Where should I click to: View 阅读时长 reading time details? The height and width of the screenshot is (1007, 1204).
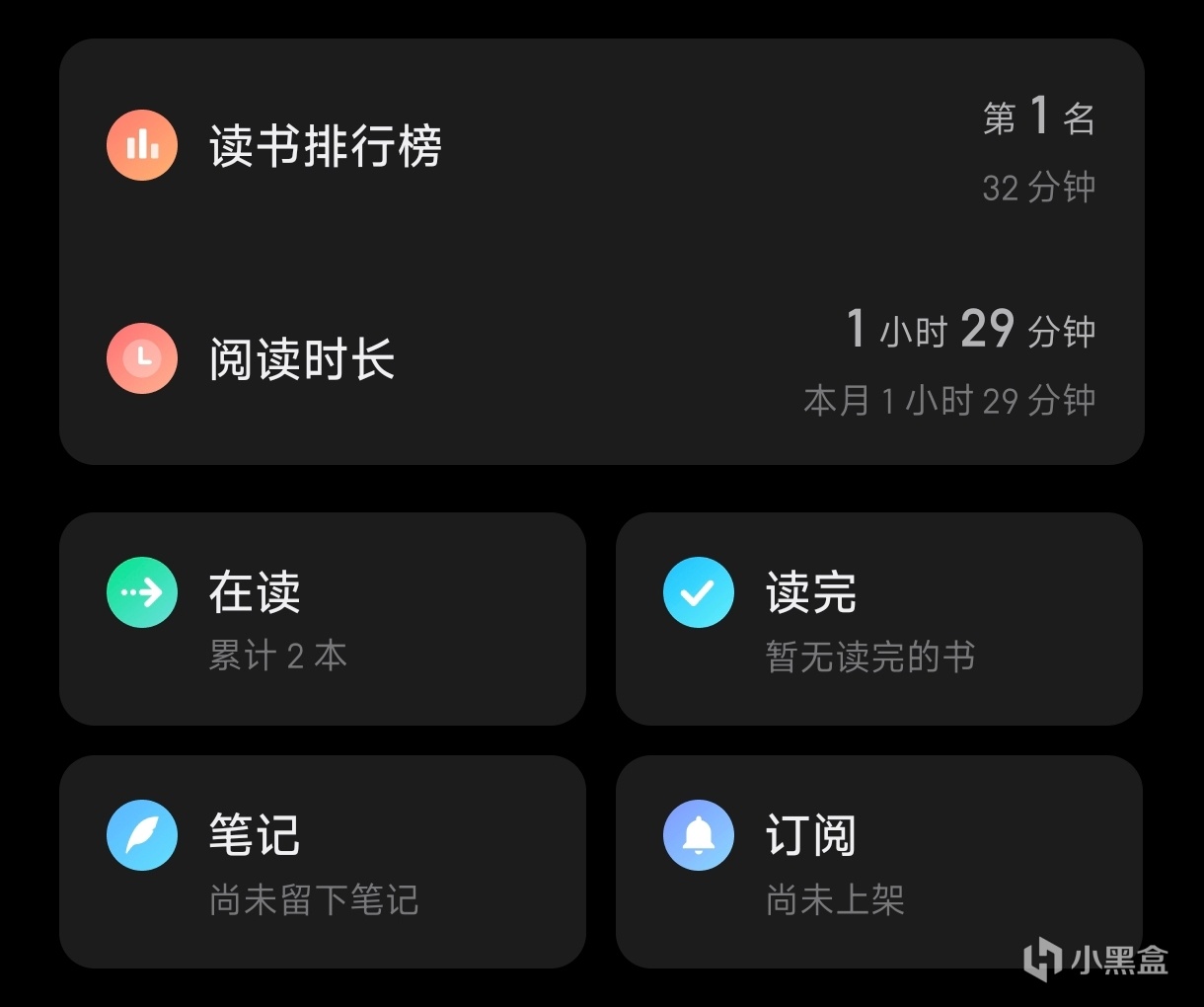coord(302,358)
